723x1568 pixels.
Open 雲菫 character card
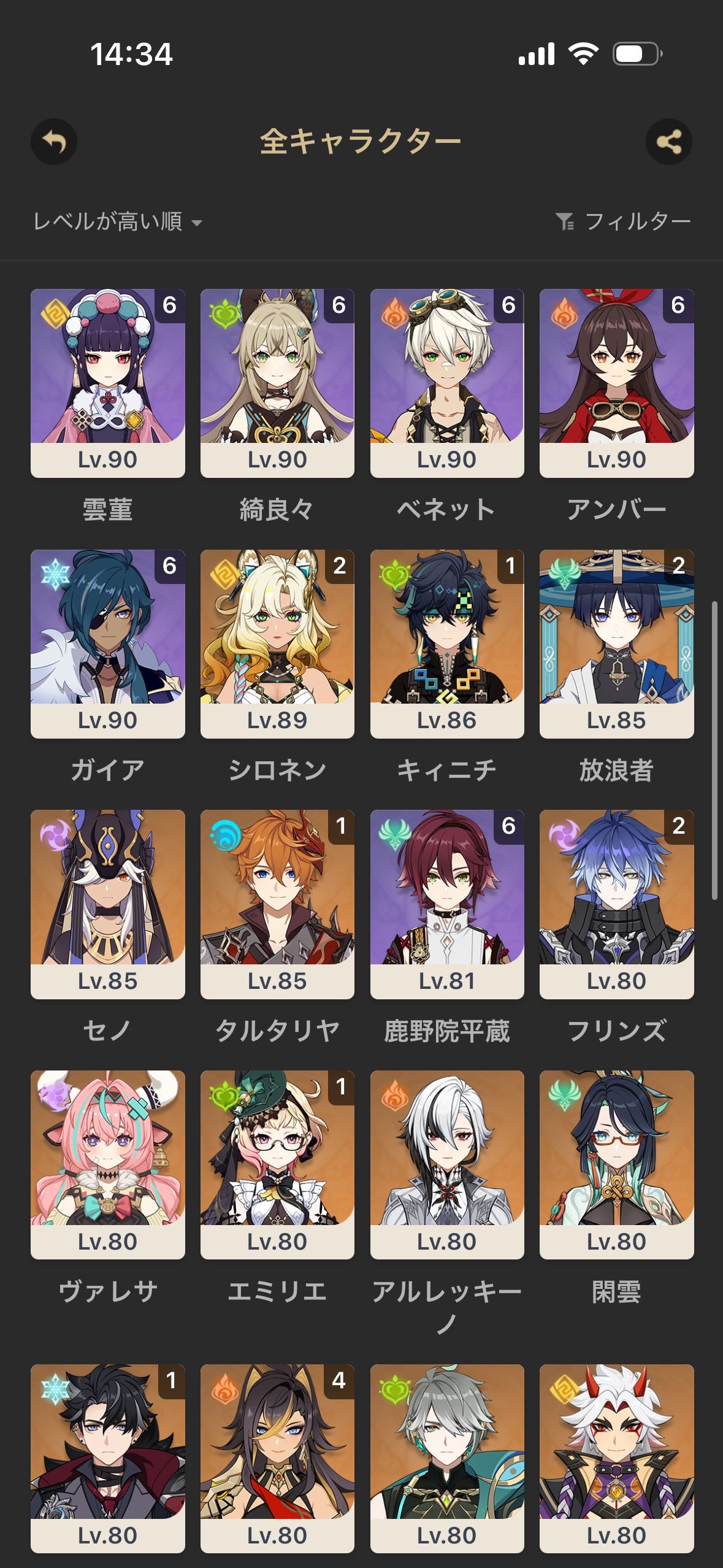108,383
